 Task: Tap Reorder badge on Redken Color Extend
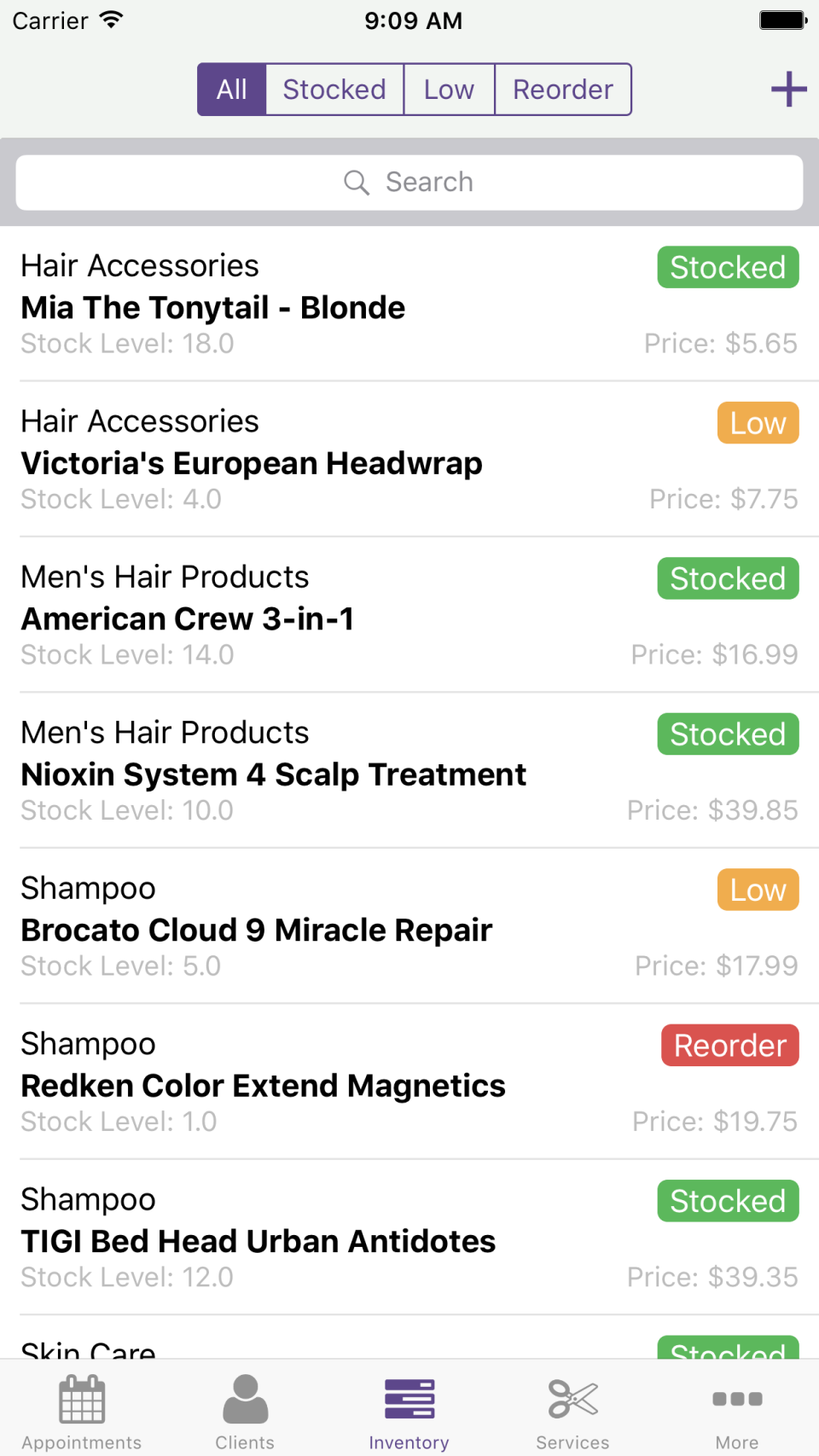tap(729, 1045)
